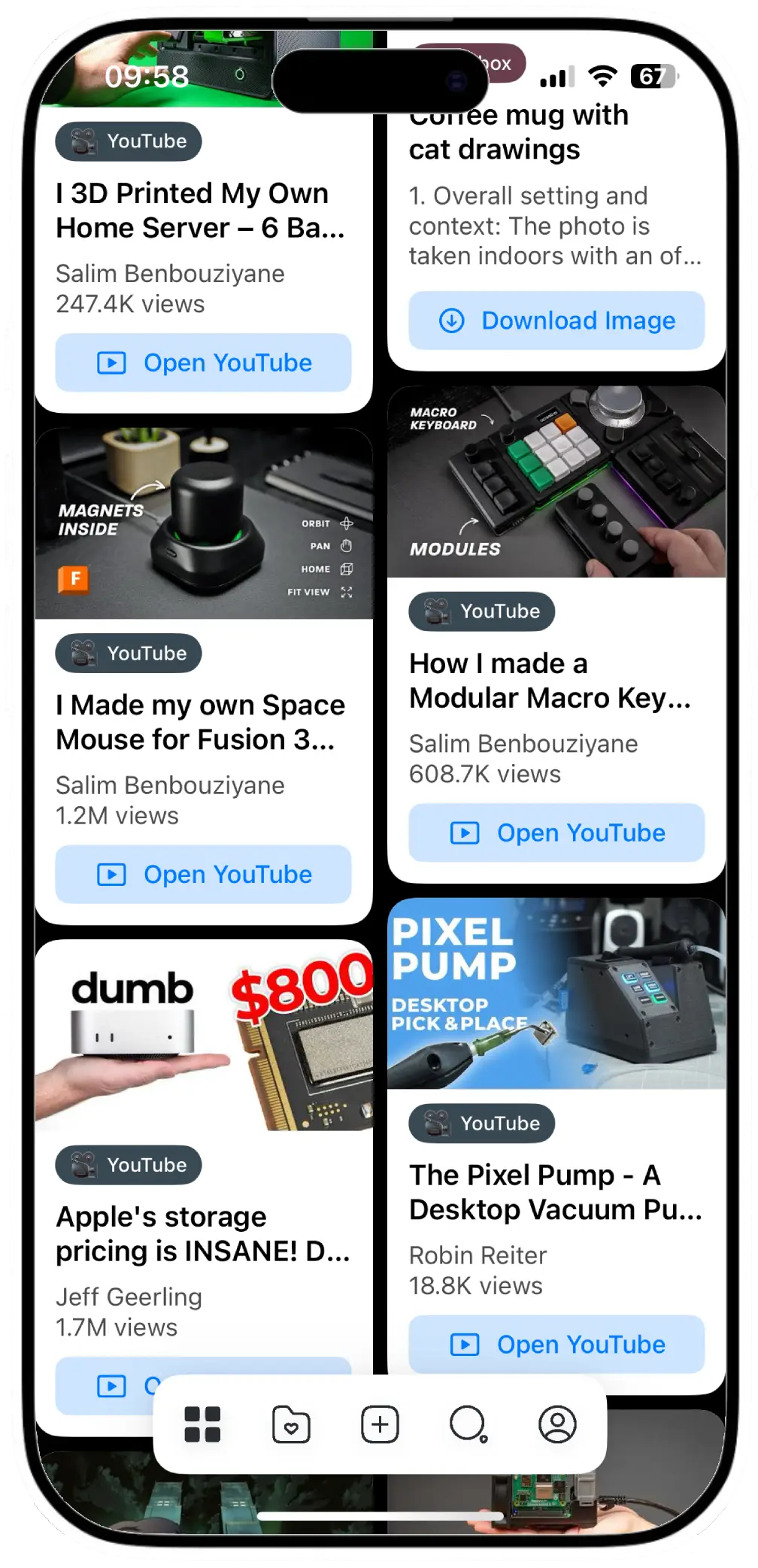758x1568 pixels.
Task: Add a new item with plus button
Action: coord(380,1424)
